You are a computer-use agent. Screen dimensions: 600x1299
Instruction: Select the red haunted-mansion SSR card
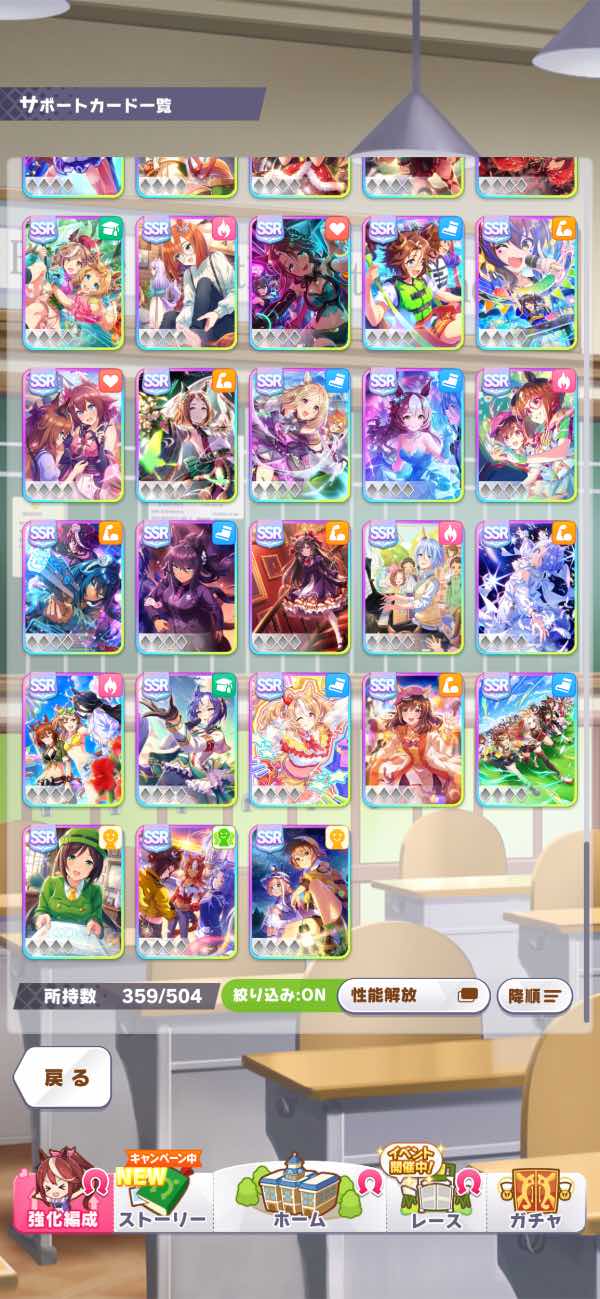tap(300, 587)
